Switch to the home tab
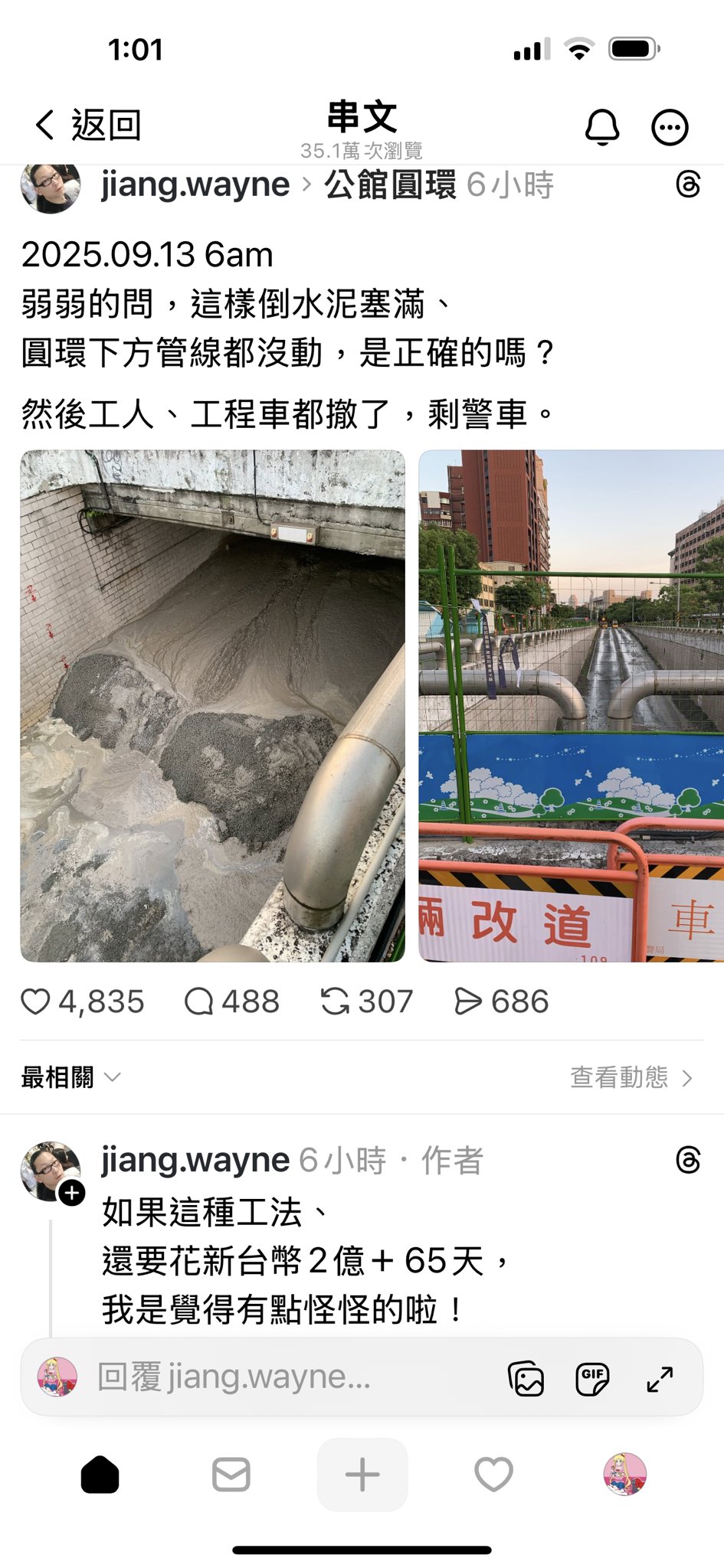Screen dimensions: 724x1568 tap(100, 1475)
